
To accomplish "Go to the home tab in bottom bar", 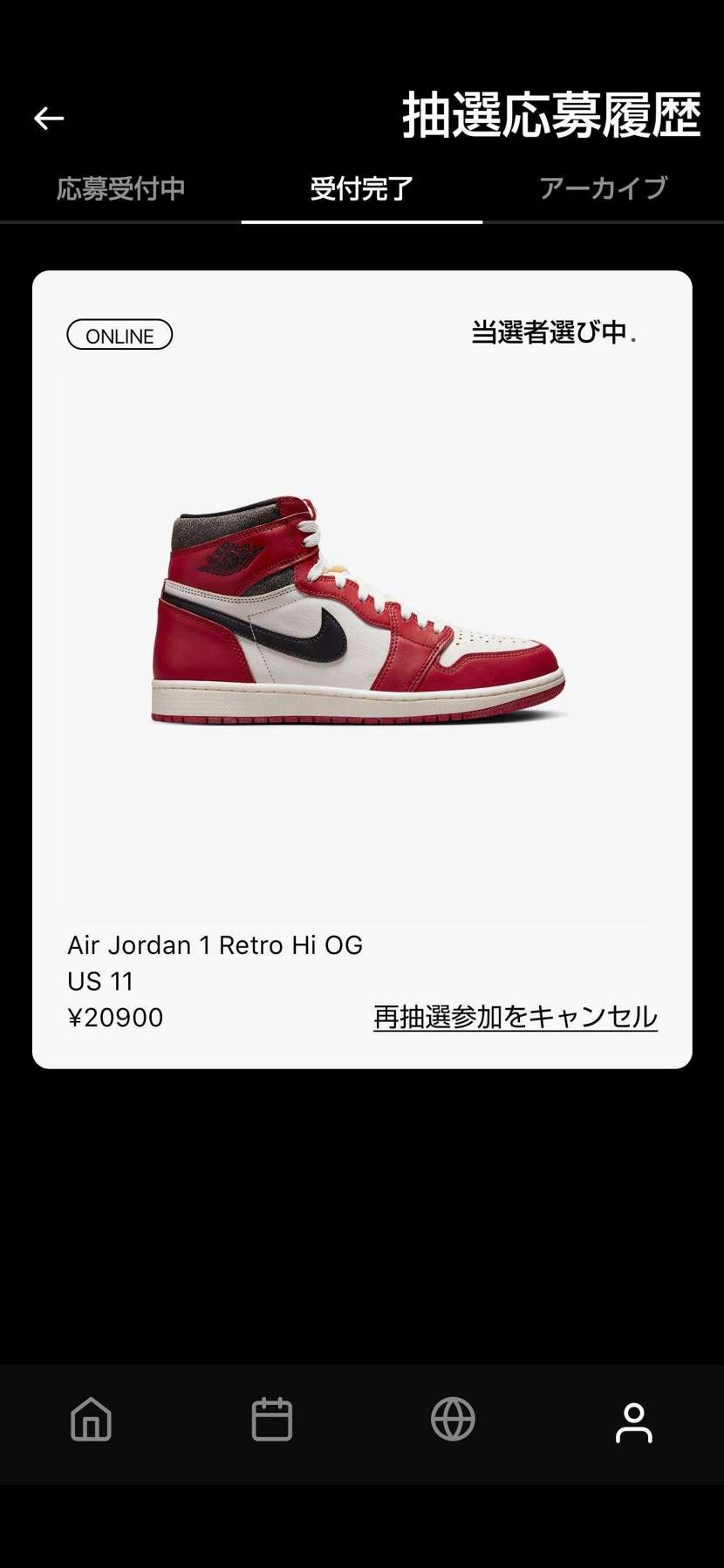I will [x=91, y=1420].
